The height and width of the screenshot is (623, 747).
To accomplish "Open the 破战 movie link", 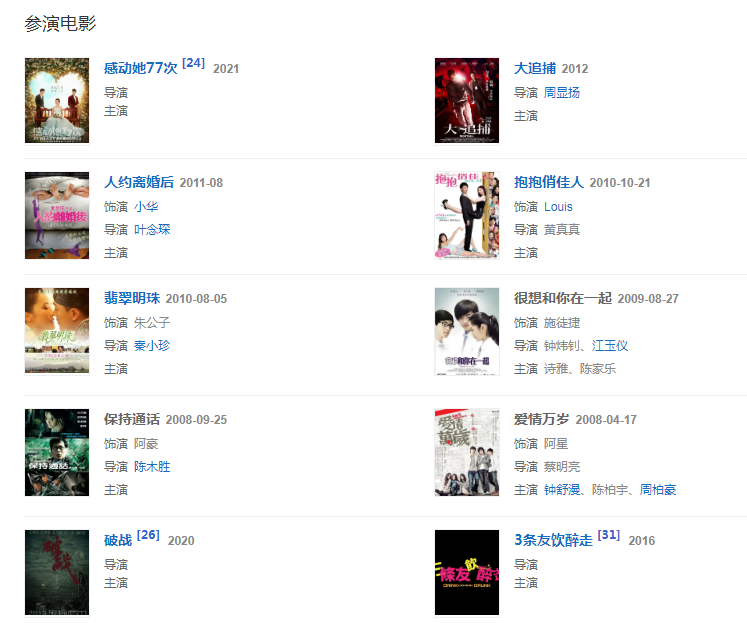I will click(117, 541).
